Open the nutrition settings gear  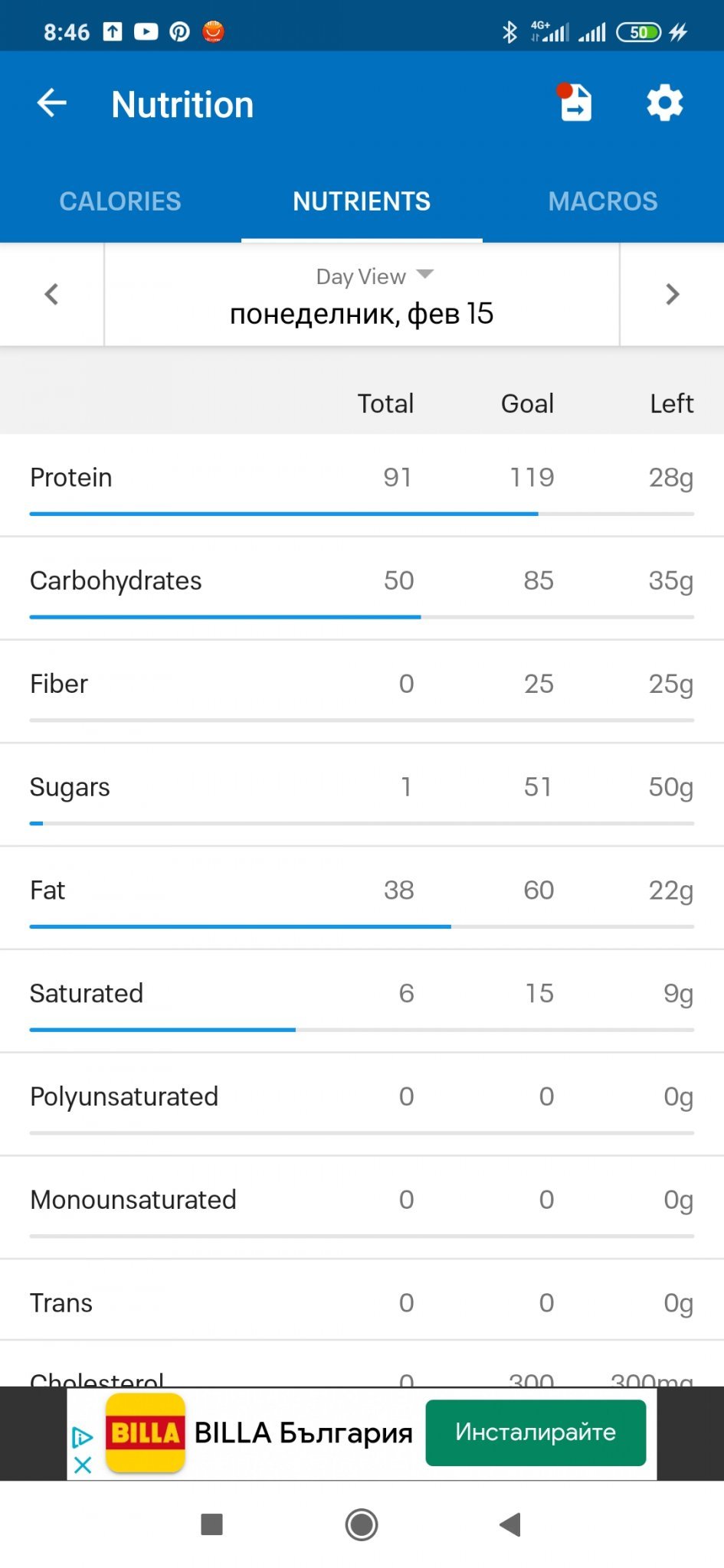coord(664,103)
